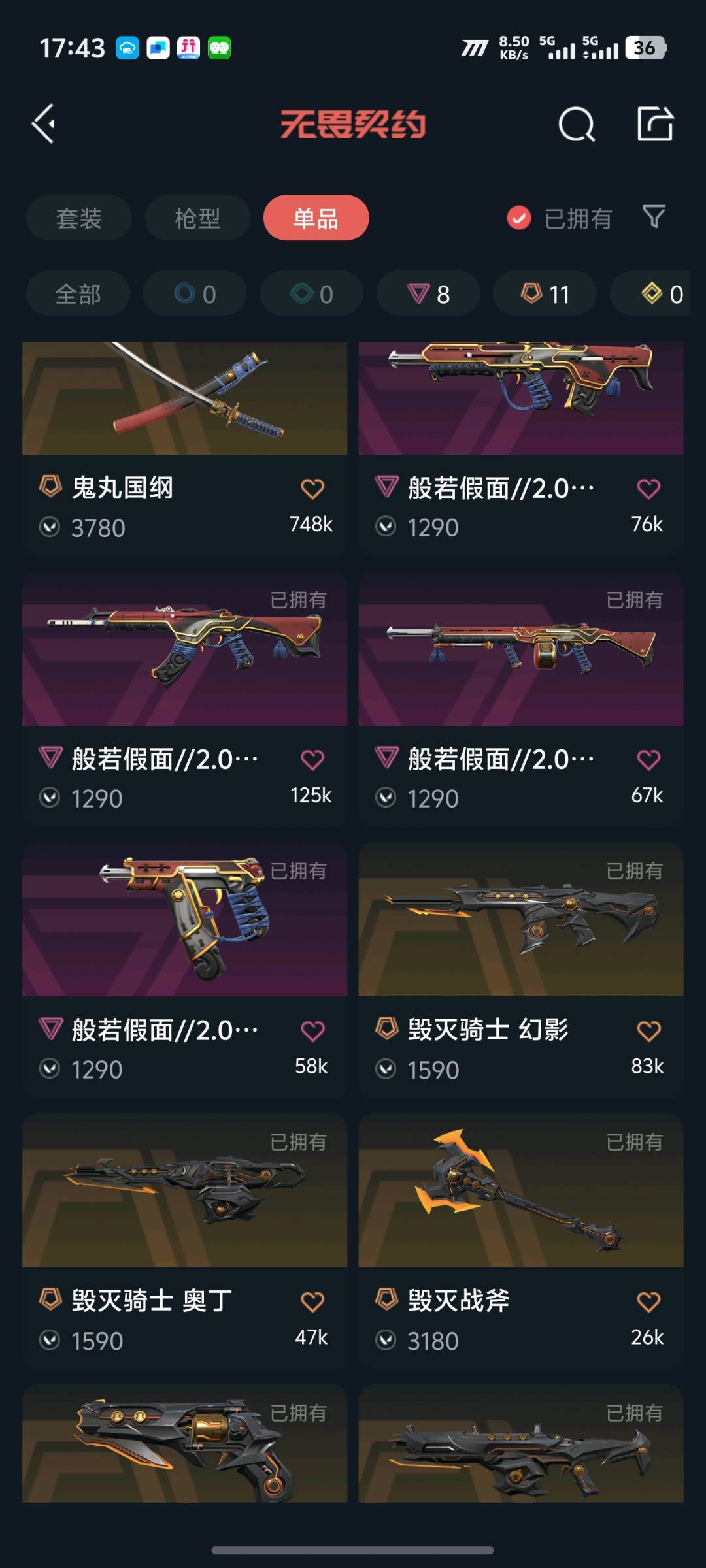Filter by the orange tier showing 11
The image size is (706, 1568).
(545, 294)
